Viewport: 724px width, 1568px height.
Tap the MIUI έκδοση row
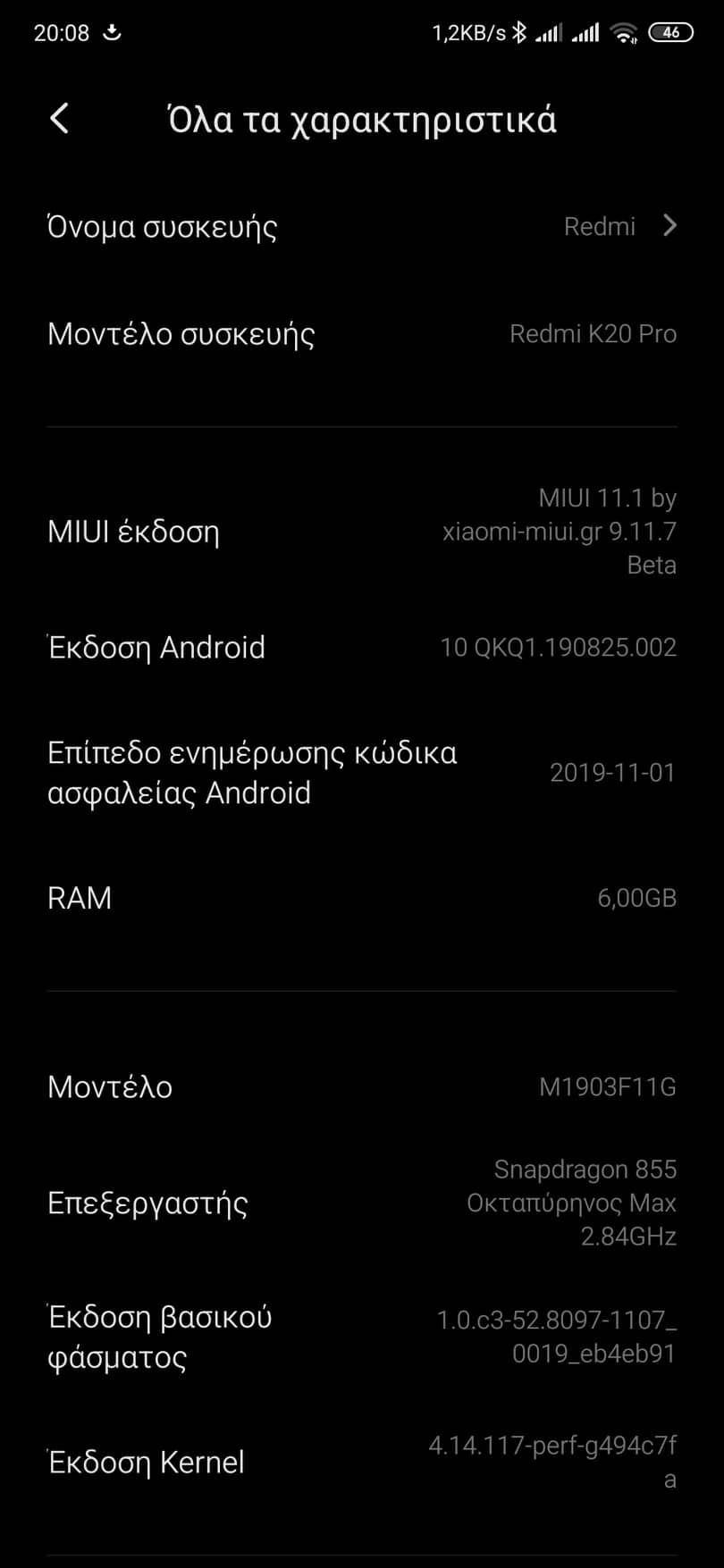[x=361, y=532]
